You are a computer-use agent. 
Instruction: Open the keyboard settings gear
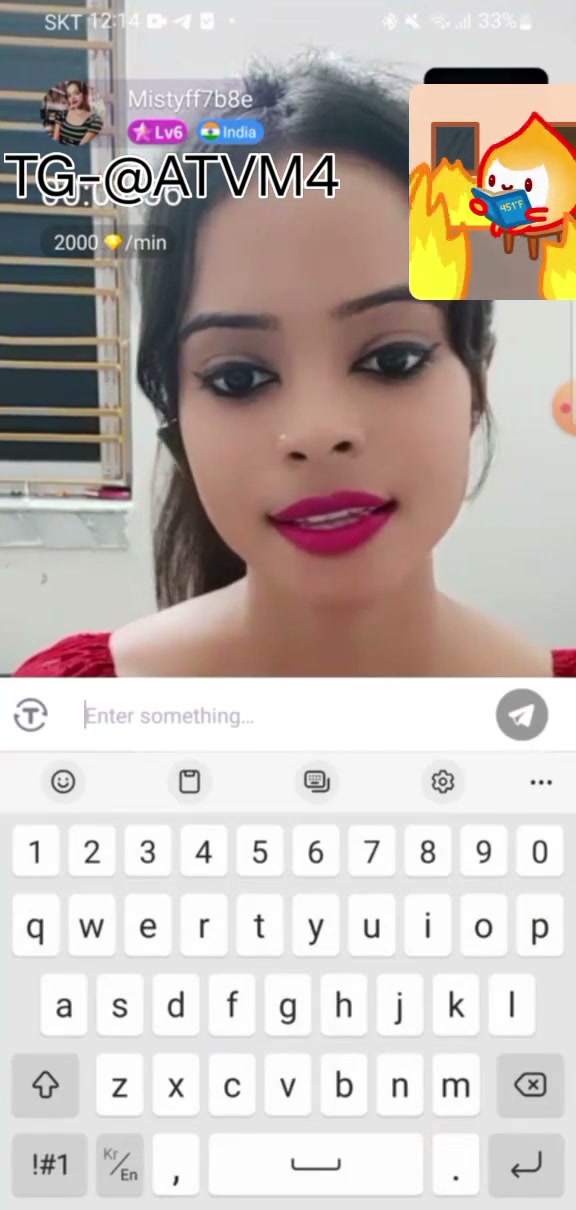click(443, 782)
